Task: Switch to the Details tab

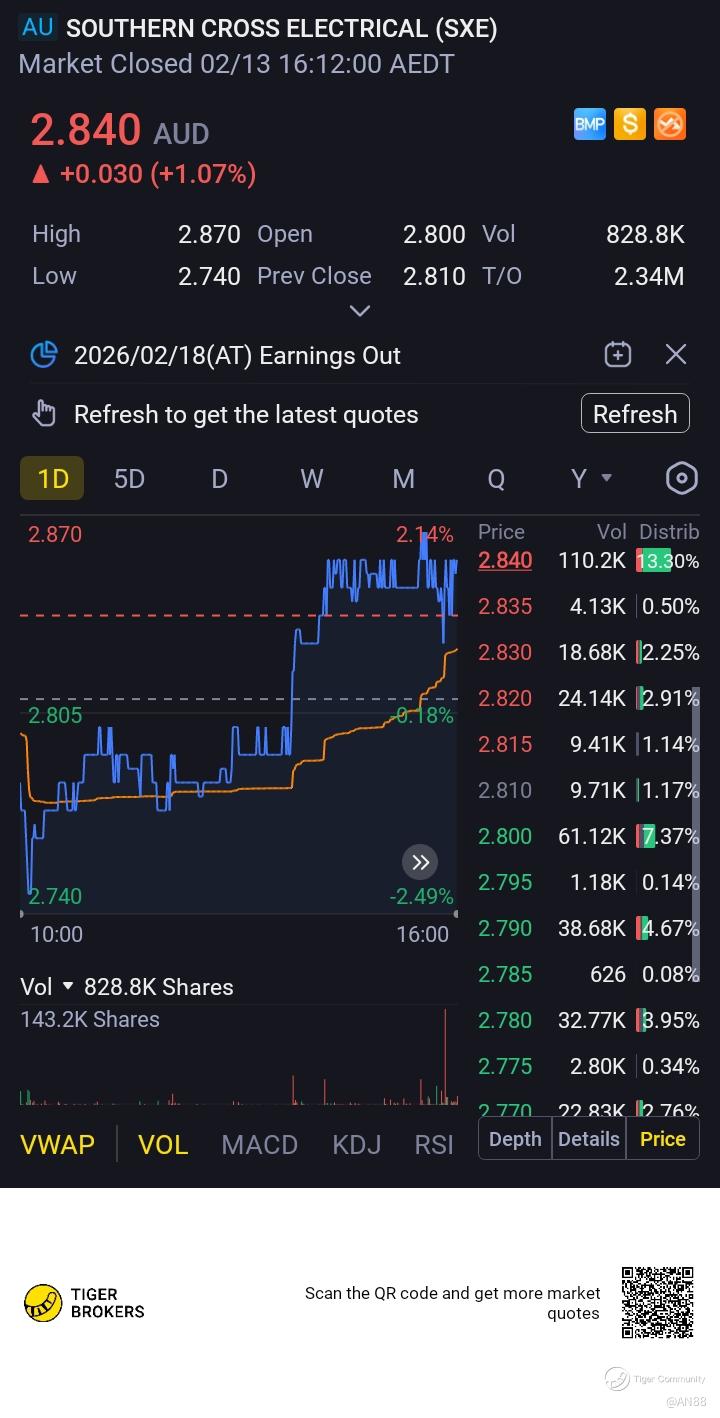Action: 588,1139
